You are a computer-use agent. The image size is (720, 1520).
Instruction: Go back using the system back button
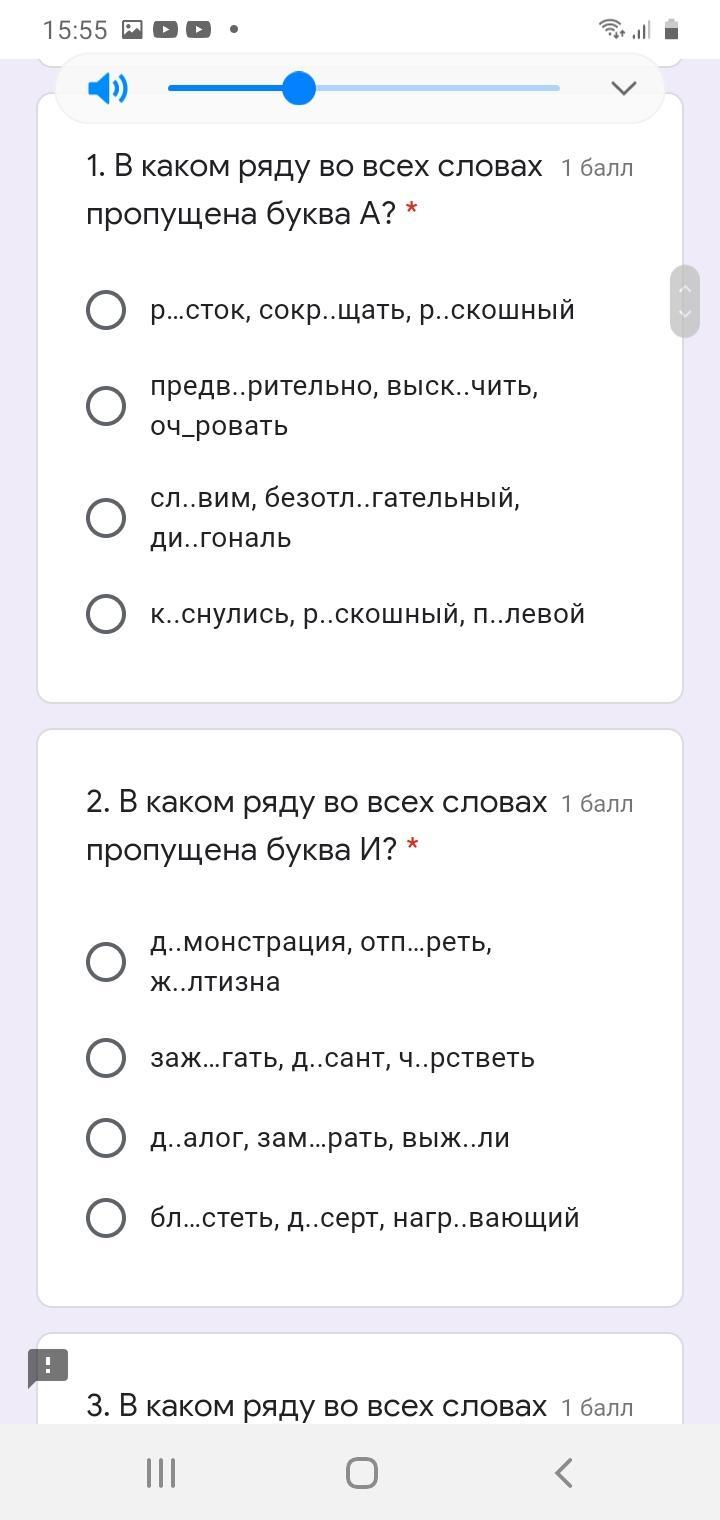pos(563,1472)
